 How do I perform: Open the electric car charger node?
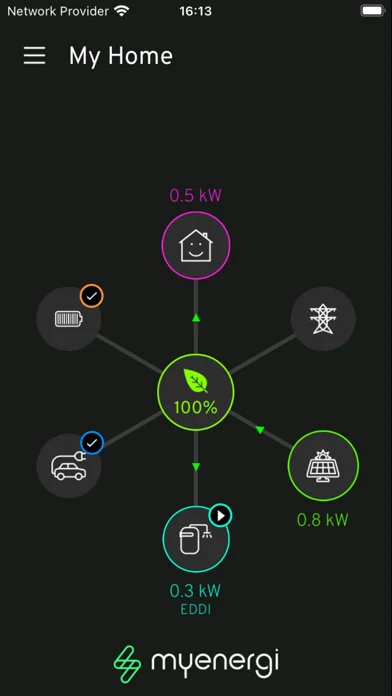tap(69, 466)
